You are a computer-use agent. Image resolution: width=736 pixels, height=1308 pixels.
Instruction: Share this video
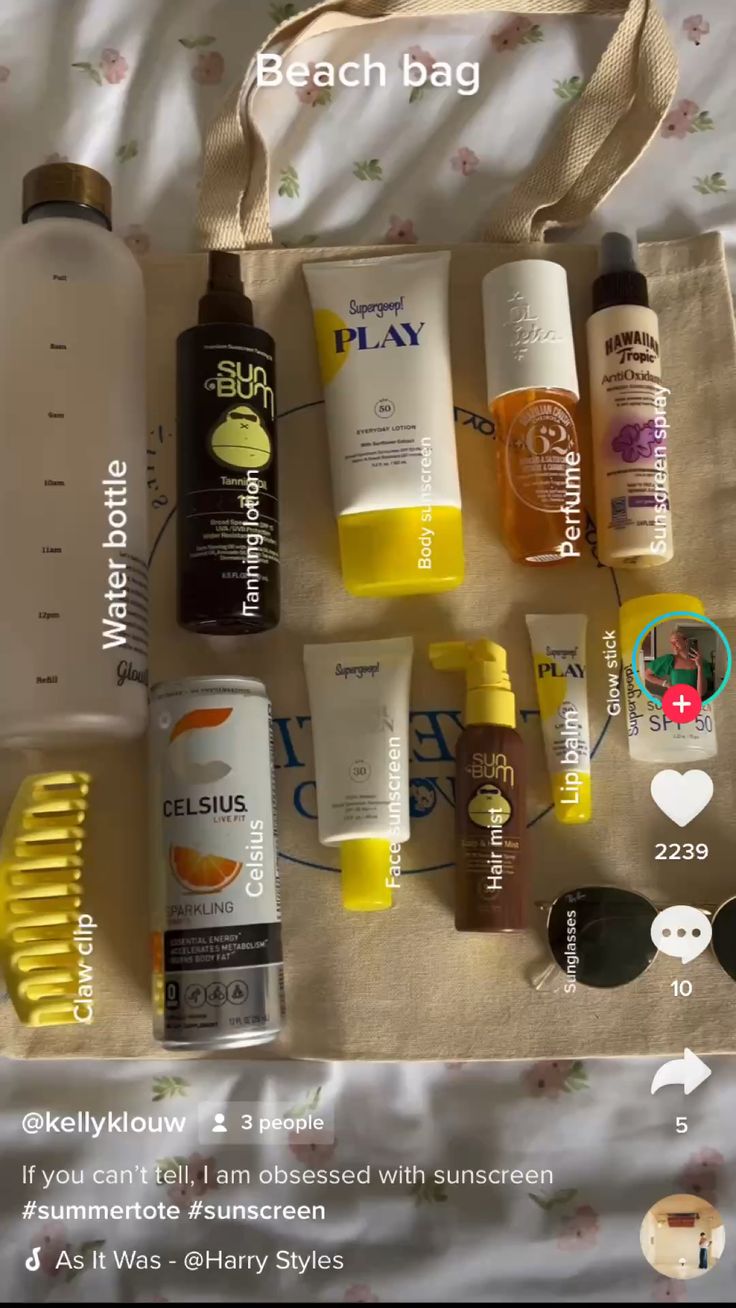point(681,1073)
